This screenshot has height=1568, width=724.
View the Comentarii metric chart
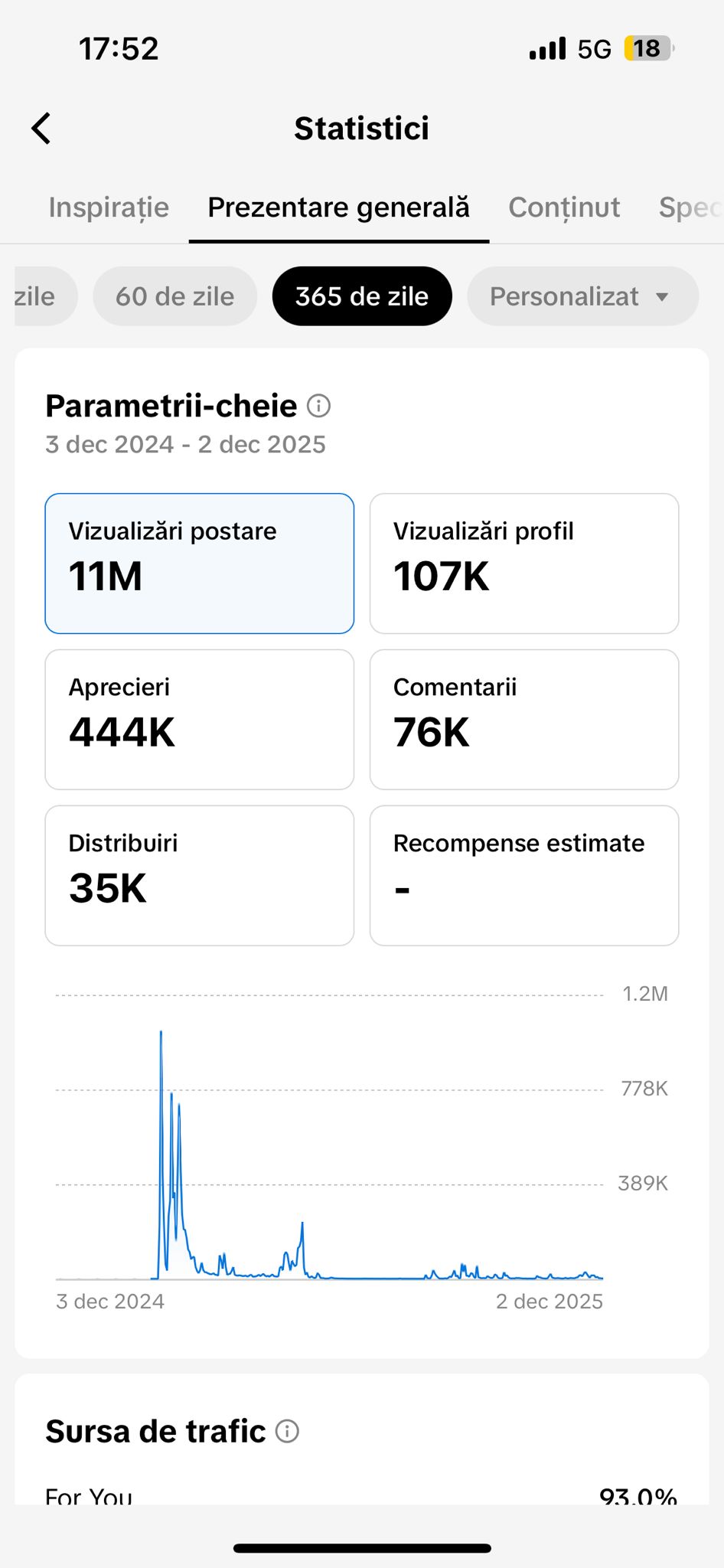[523, 720]
